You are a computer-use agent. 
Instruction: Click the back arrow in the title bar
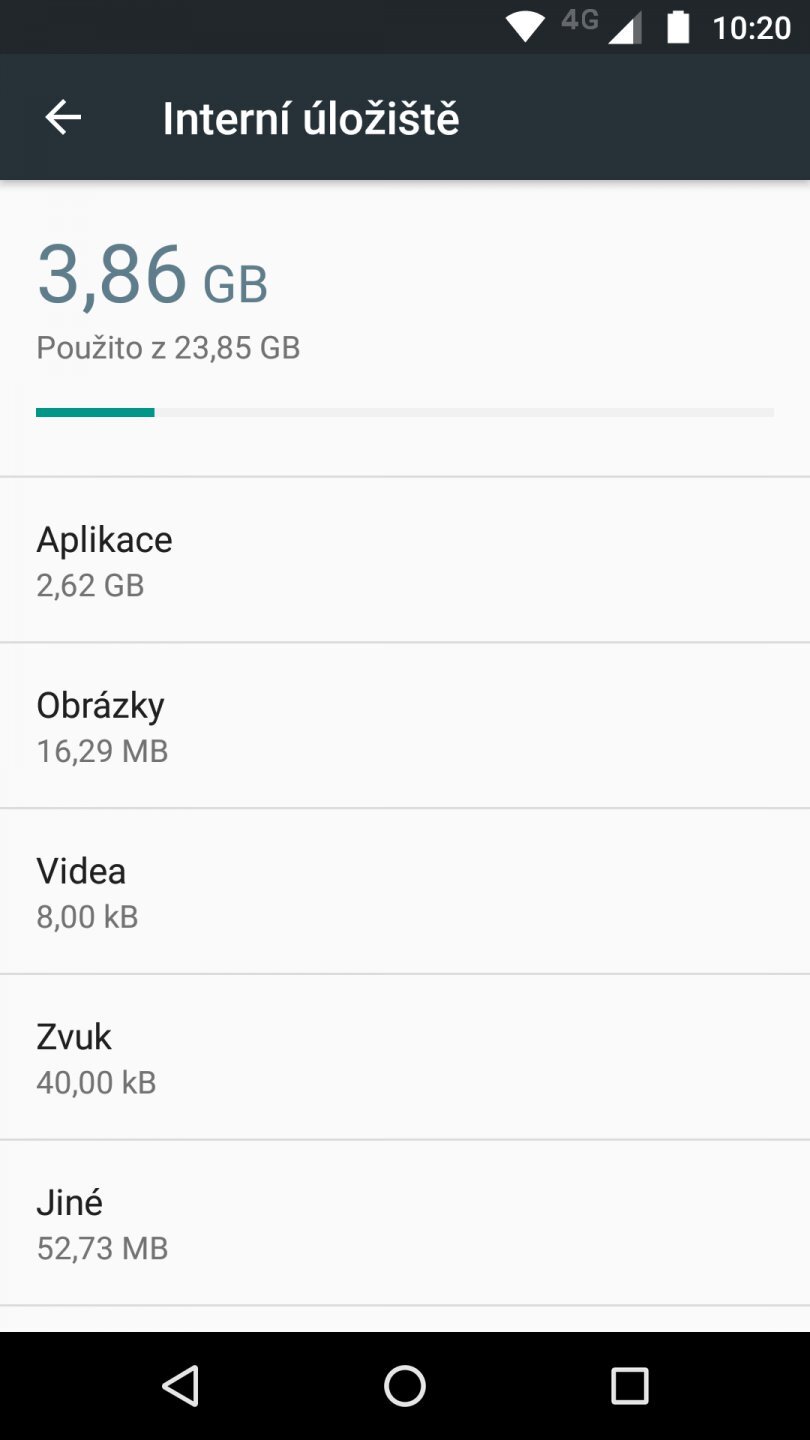(63, 116)
